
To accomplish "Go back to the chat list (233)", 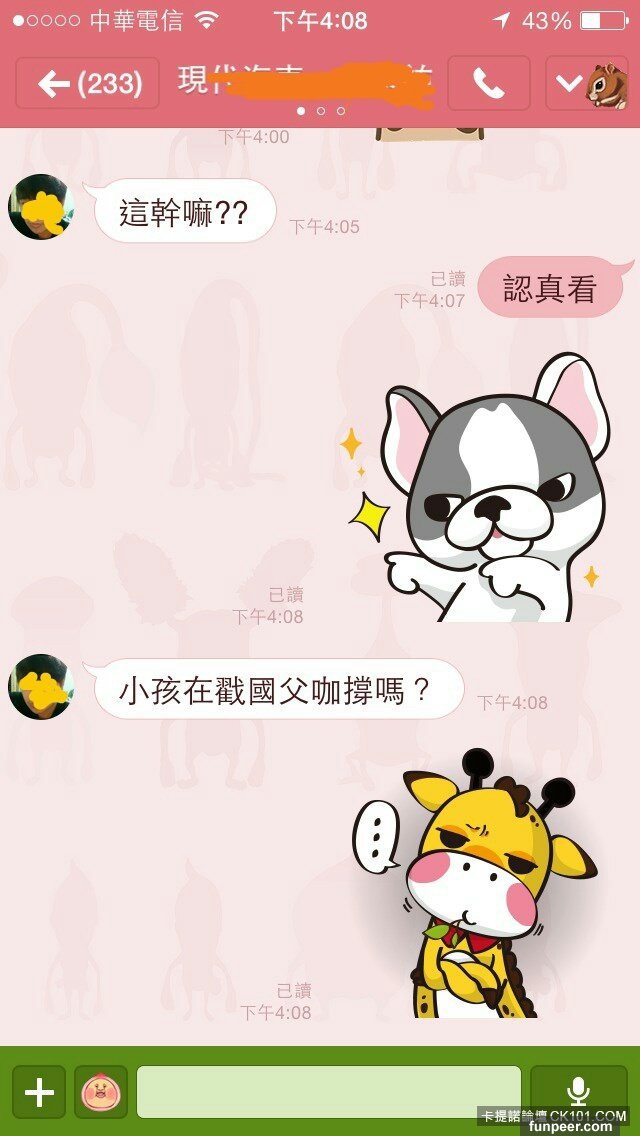I will 87,83.
